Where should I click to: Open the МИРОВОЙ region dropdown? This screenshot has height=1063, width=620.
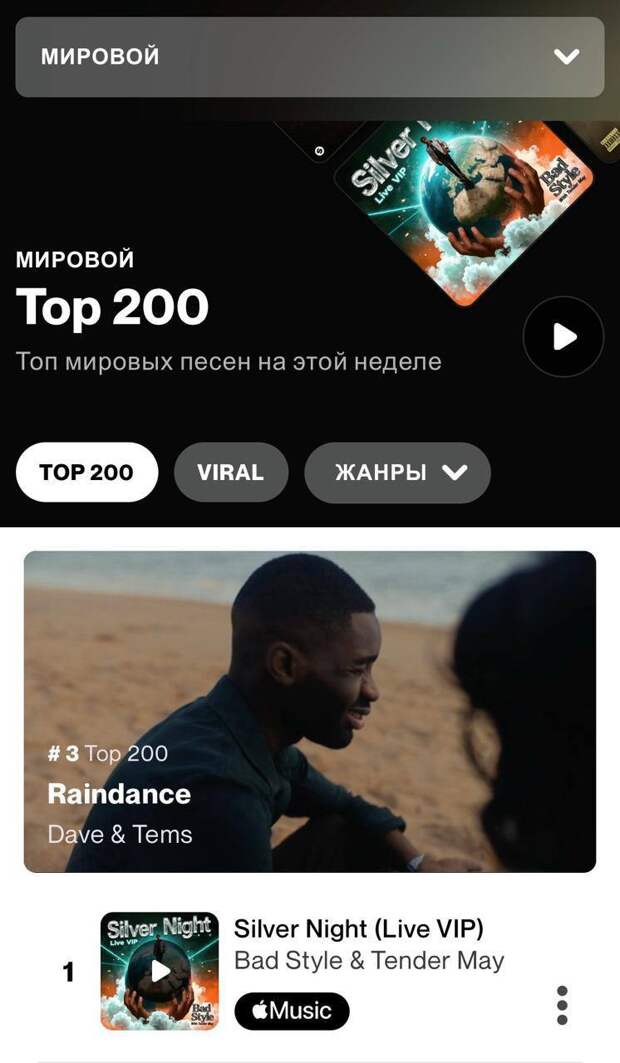click(x=309, y=57)
